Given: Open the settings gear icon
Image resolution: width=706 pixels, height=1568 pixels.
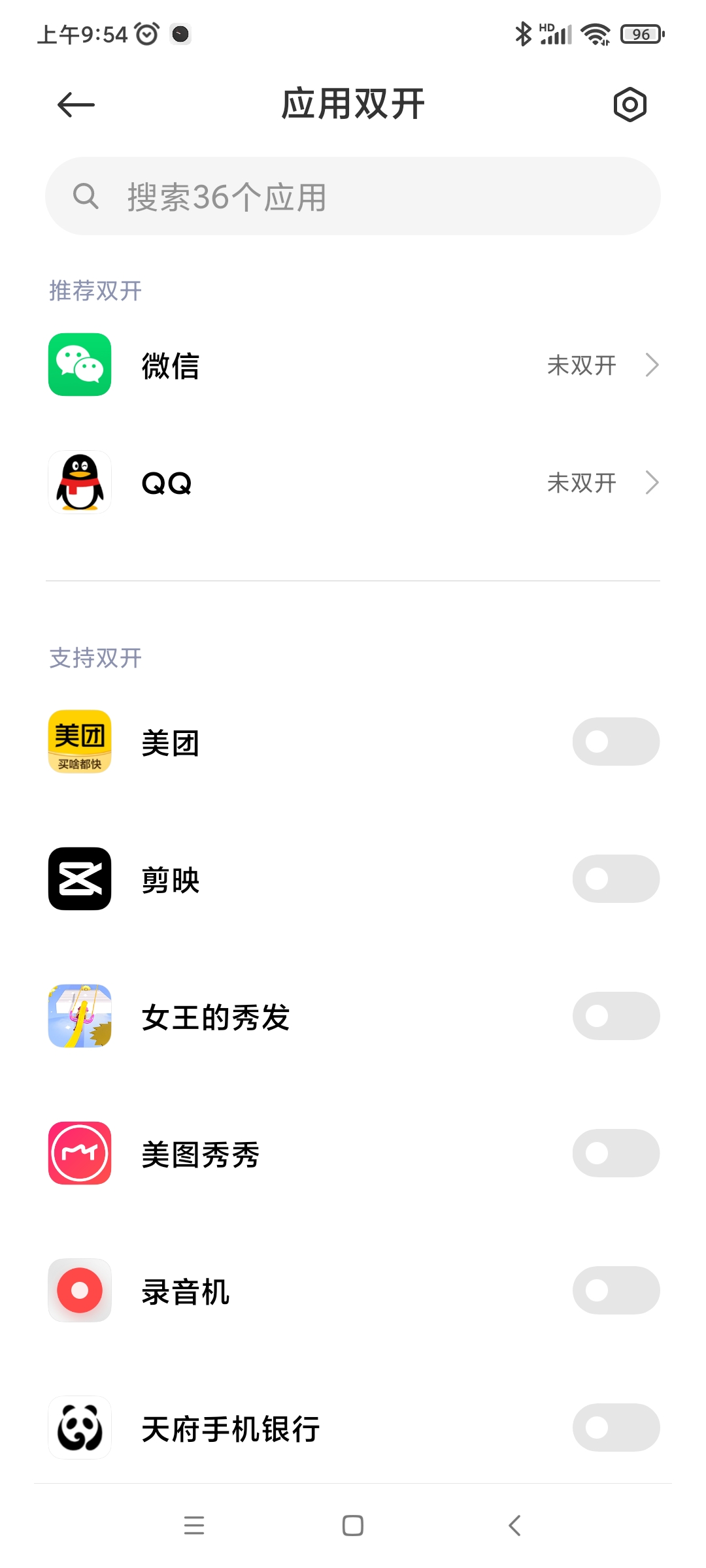Looking at the screenshot, I should pos(630,105).
